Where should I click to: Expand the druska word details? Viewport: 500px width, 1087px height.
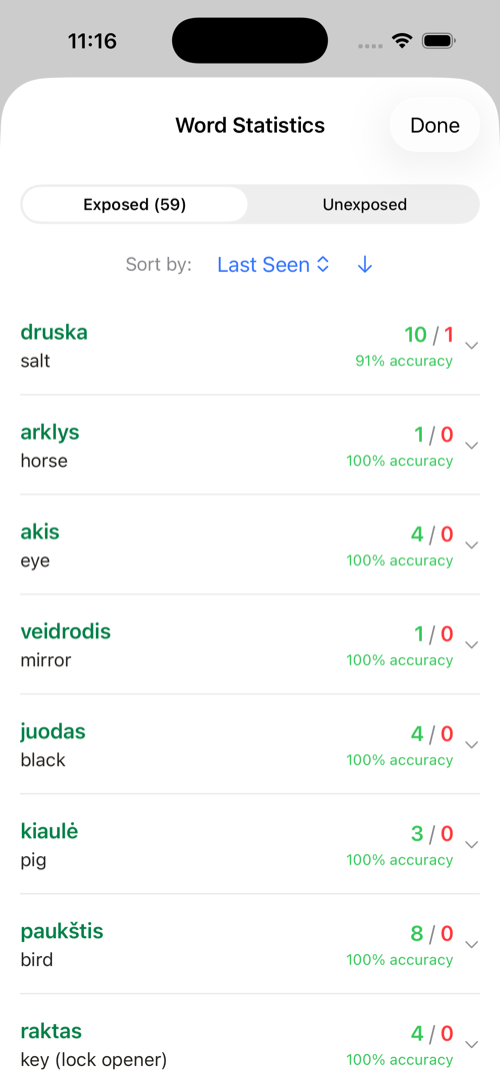tap(250, 345)
